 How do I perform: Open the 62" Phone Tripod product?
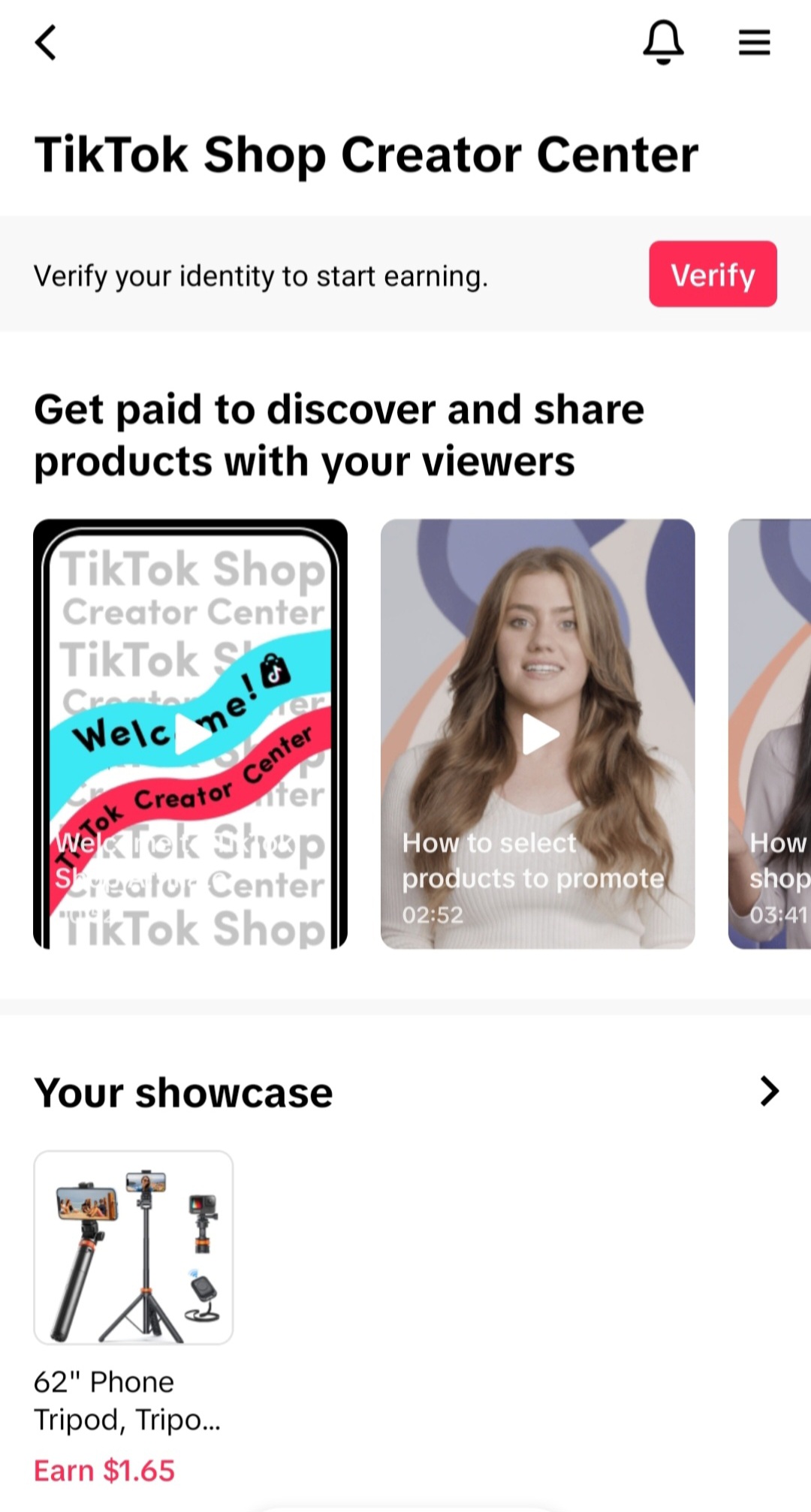[134, 1247]
